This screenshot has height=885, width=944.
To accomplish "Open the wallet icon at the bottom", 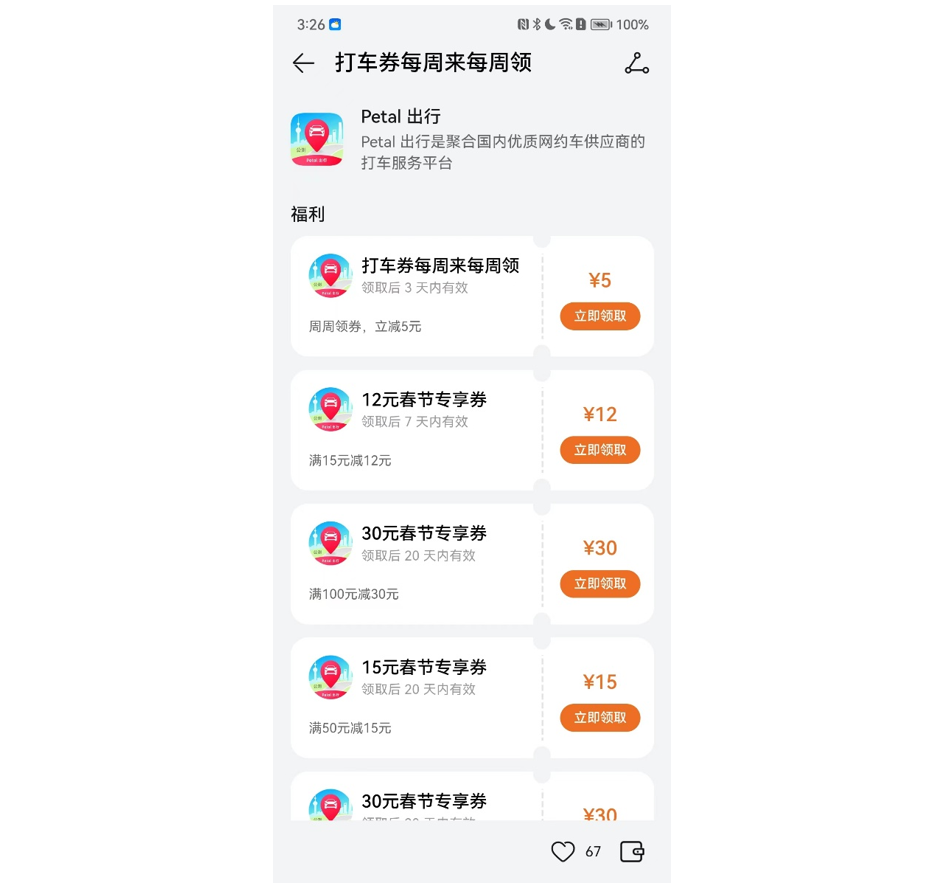I will click(632, 851).
